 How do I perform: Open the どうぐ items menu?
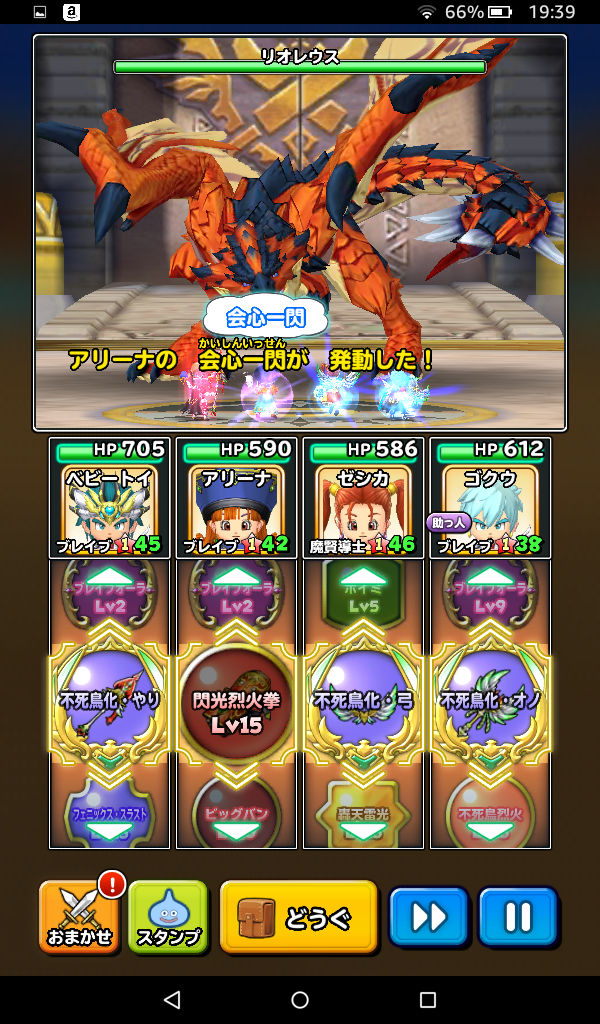click(298, 916)
